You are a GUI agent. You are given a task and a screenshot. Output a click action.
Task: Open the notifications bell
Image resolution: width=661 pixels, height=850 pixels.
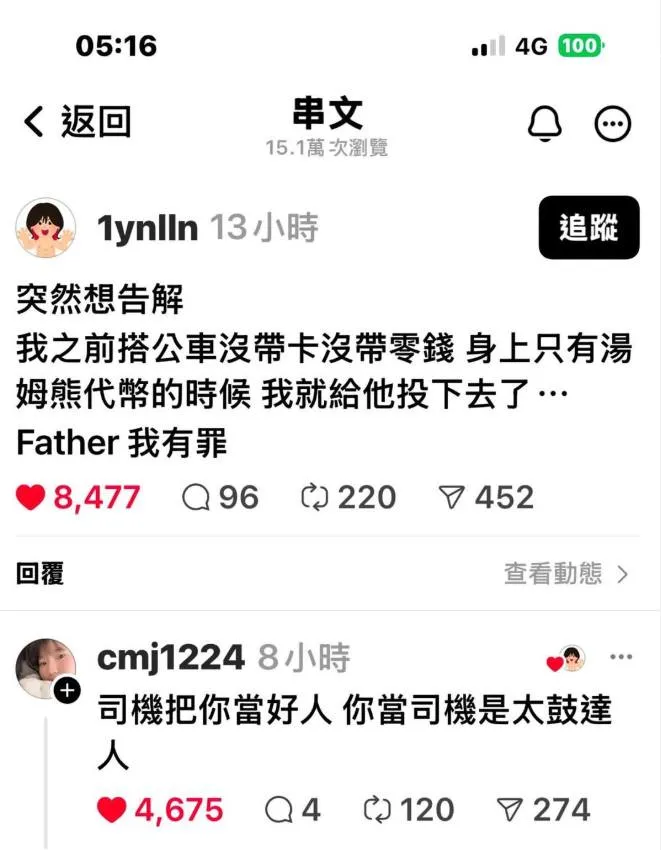tap(546, 123)
